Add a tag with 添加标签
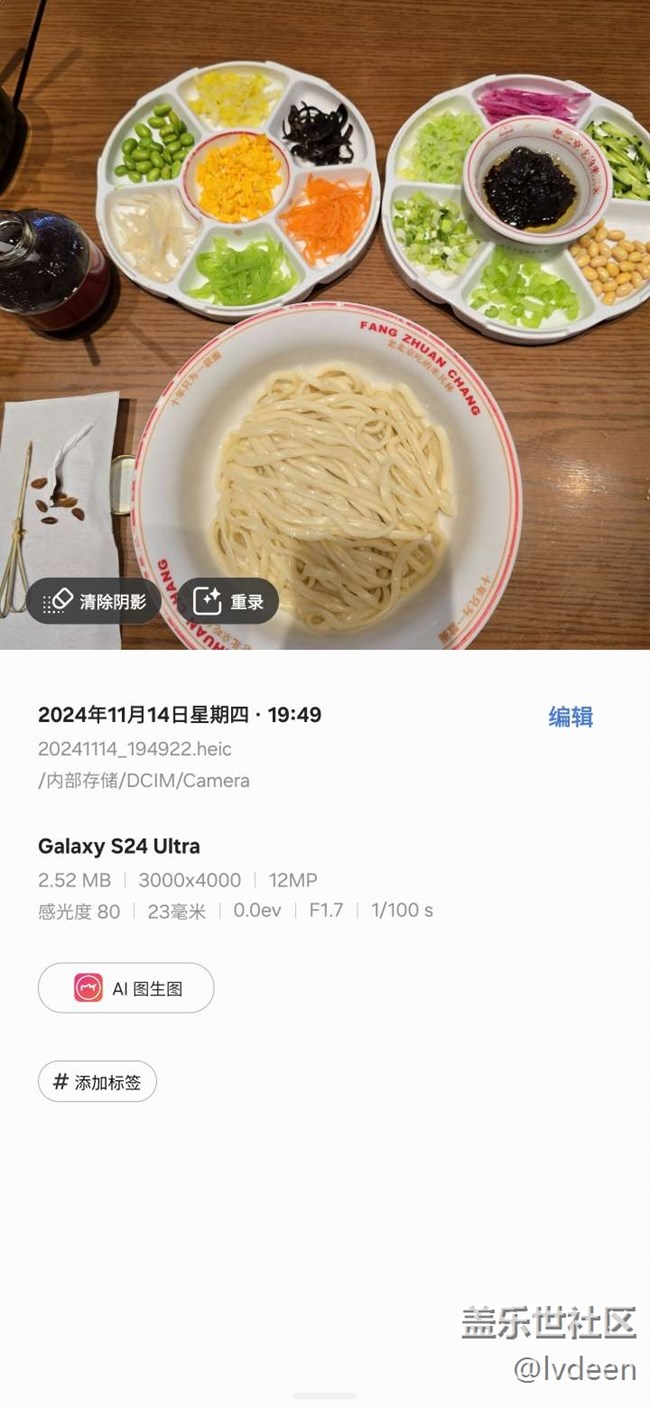 click(97, 1081)
